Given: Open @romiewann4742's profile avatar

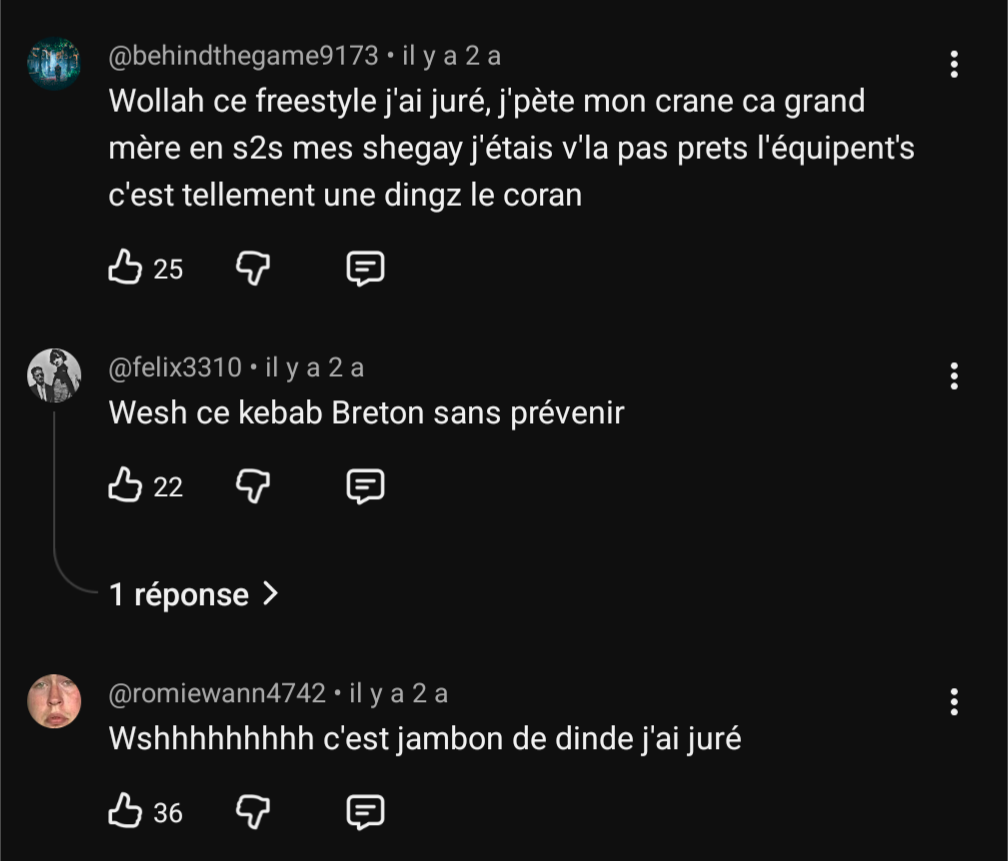Looking at the screenshot, I should tap(54, 701).
